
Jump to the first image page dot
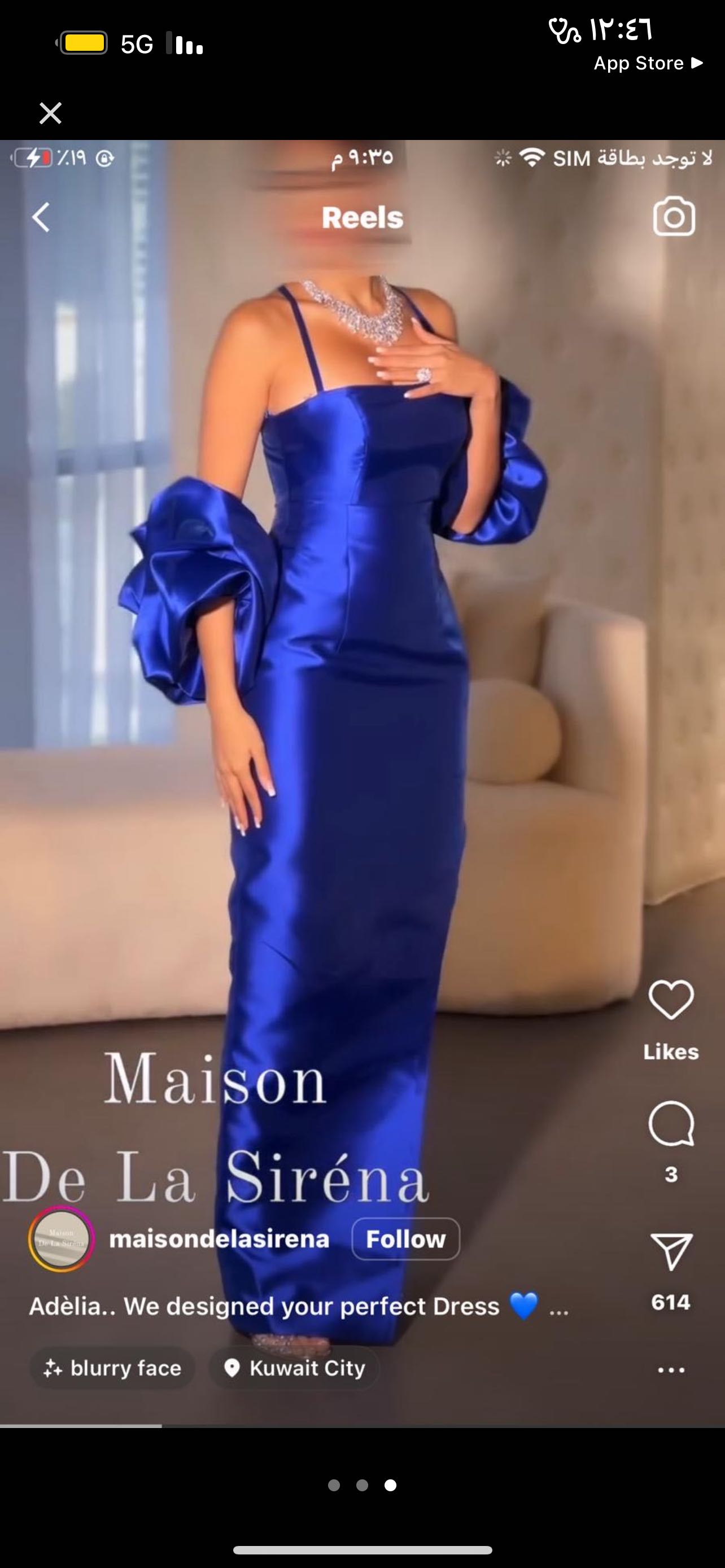point(334,1485)
